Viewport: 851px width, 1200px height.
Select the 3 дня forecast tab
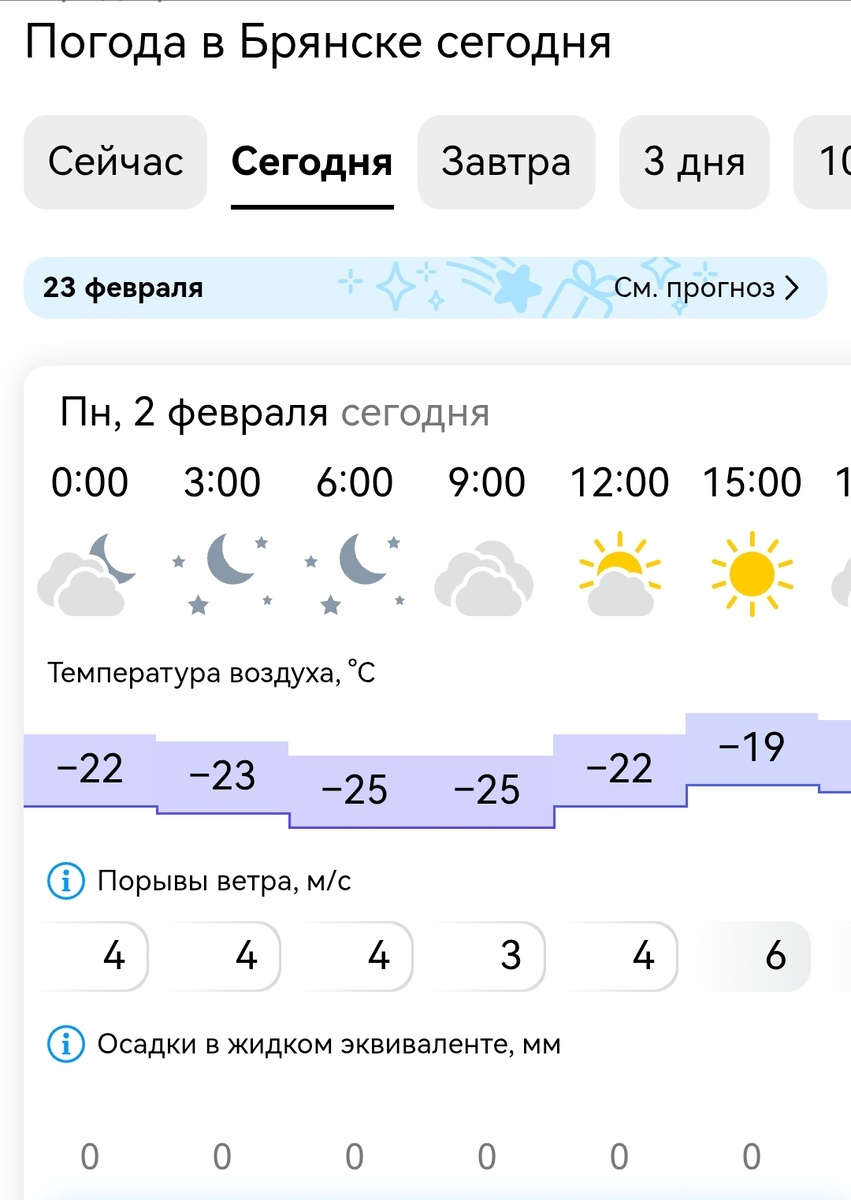click(x=694, y=162)
